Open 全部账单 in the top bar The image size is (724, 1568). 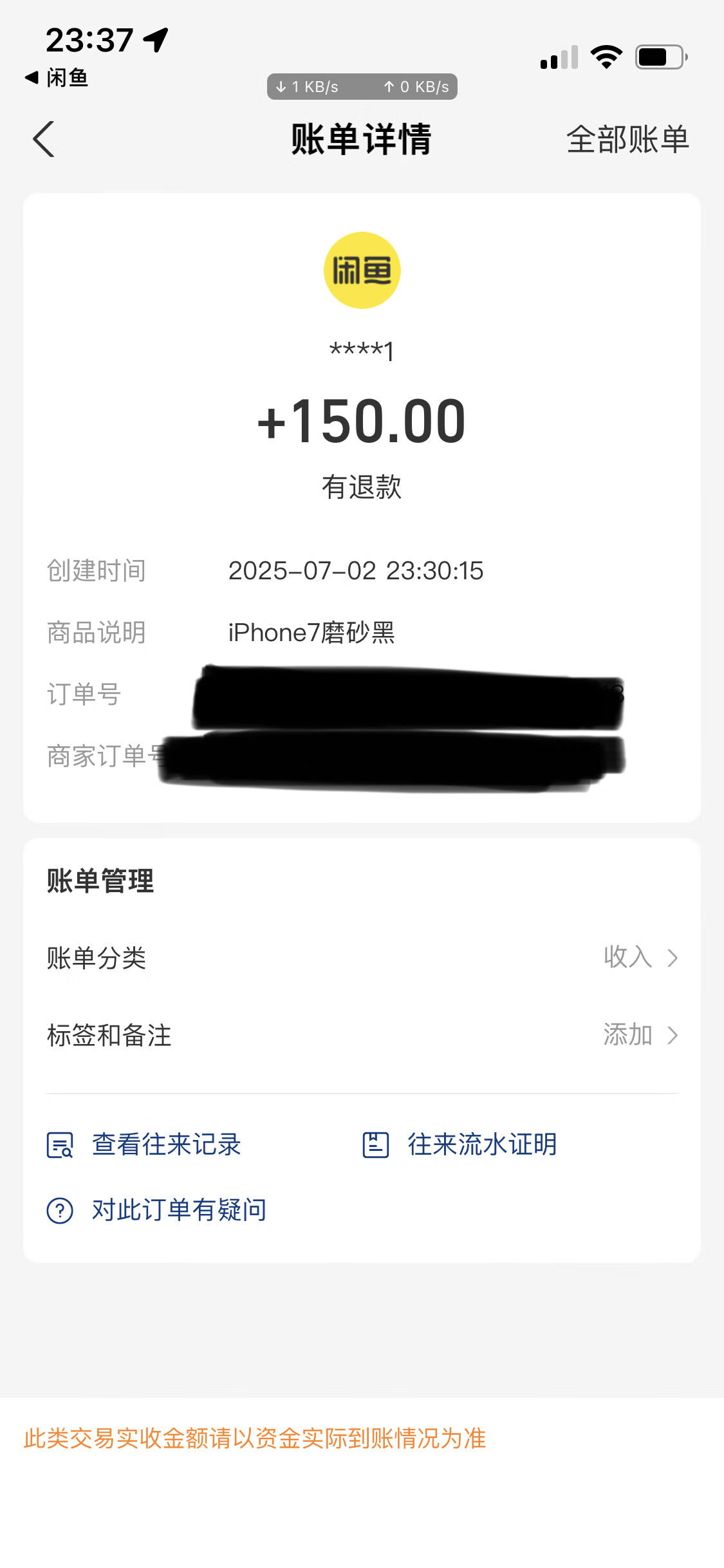(627, 139)
